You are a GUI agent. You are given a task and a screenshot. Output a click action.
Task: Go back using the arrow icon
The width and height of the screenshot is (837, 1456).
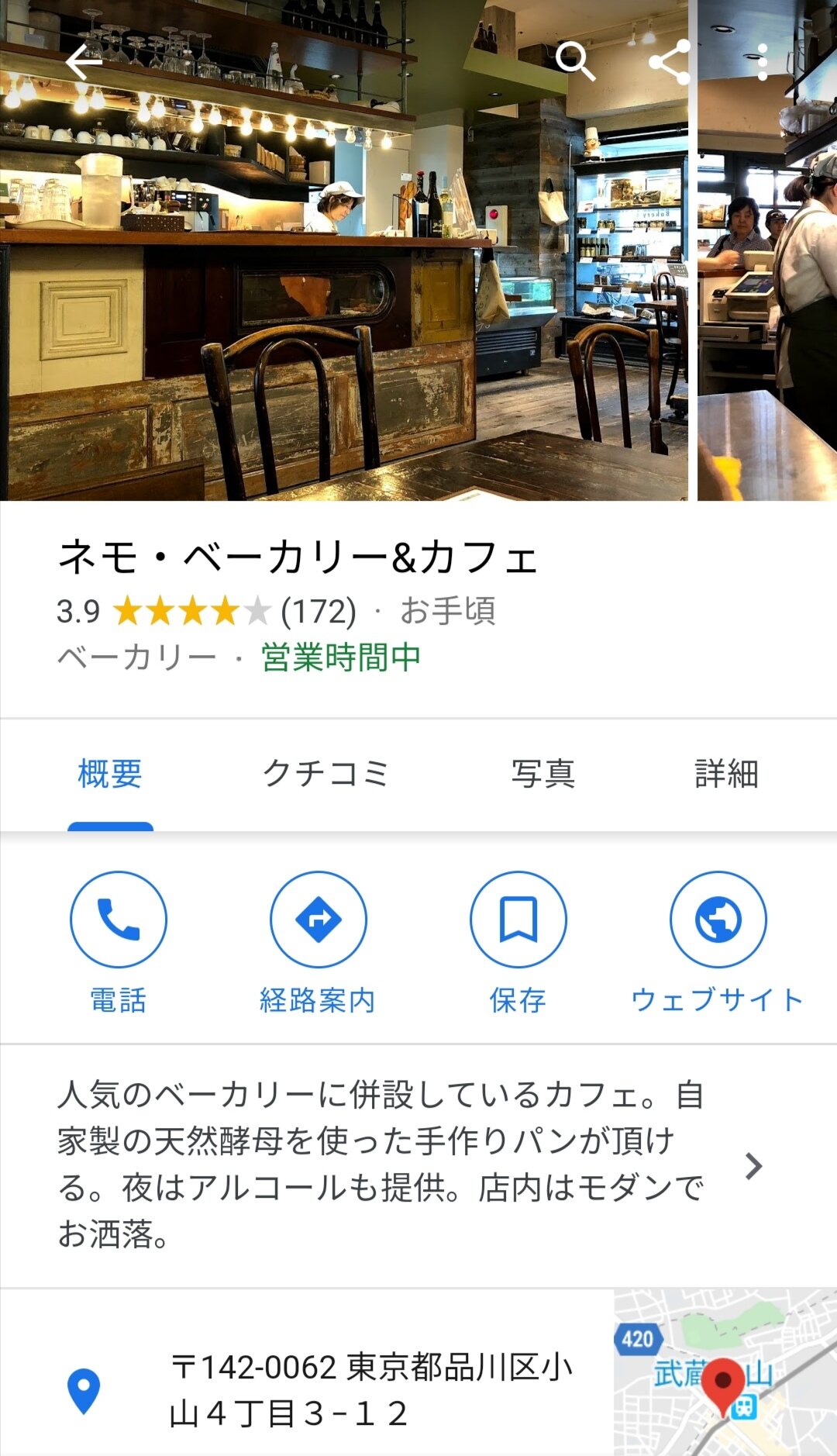84,62
